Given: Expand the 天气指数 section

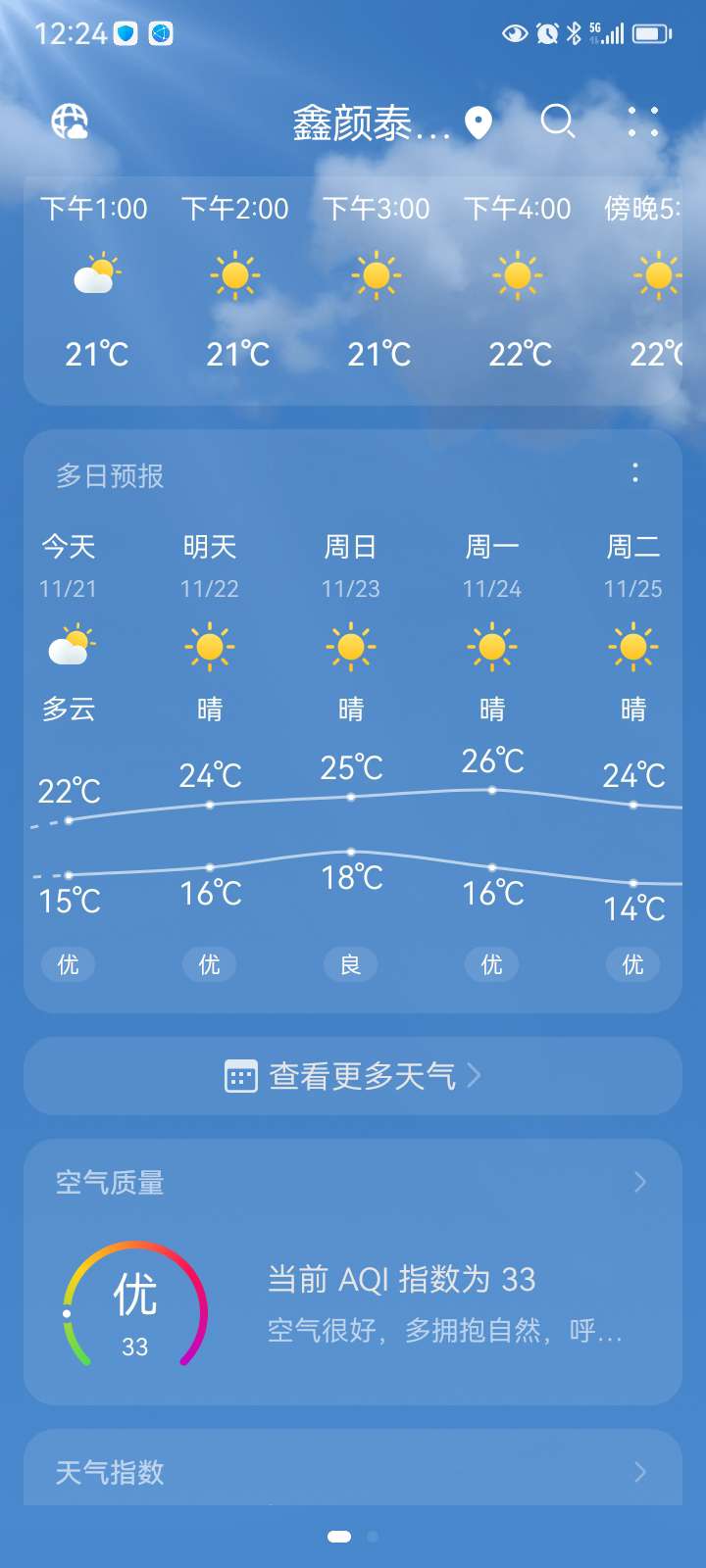Looking at the screenshot, I should [x=353, y=1471].
